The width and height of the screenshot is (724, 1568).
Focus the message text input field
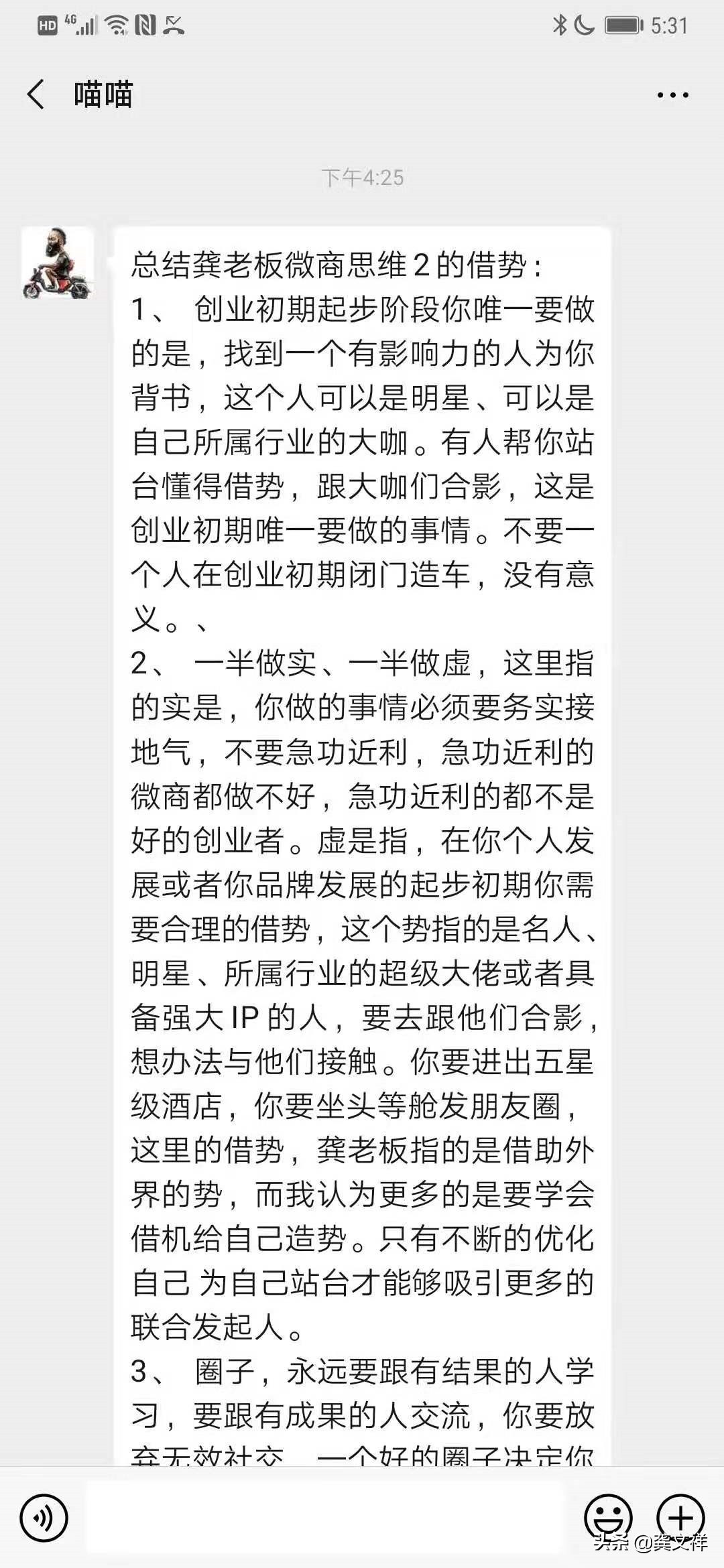[x=326, y=1518]
